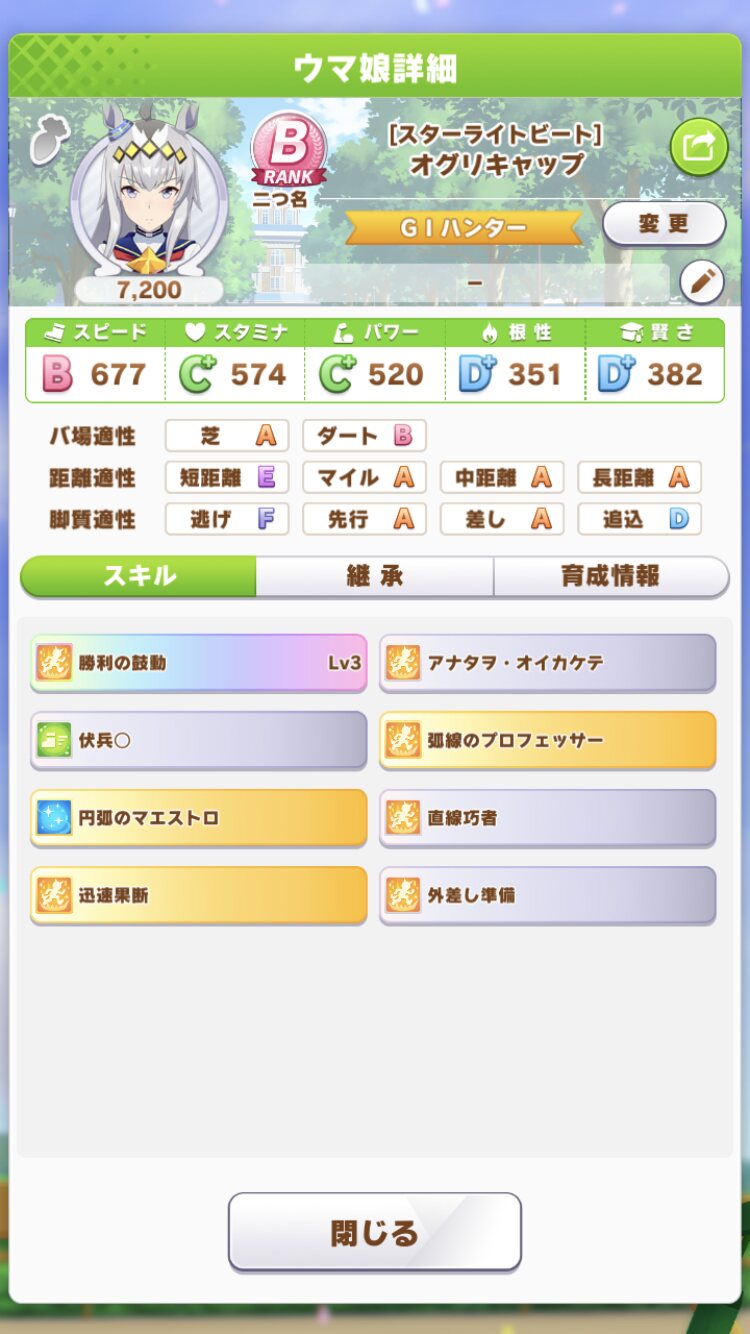The image size is (750, 1334).
Task: Open the 育成情報 tab
Action: tap(610, 576)
